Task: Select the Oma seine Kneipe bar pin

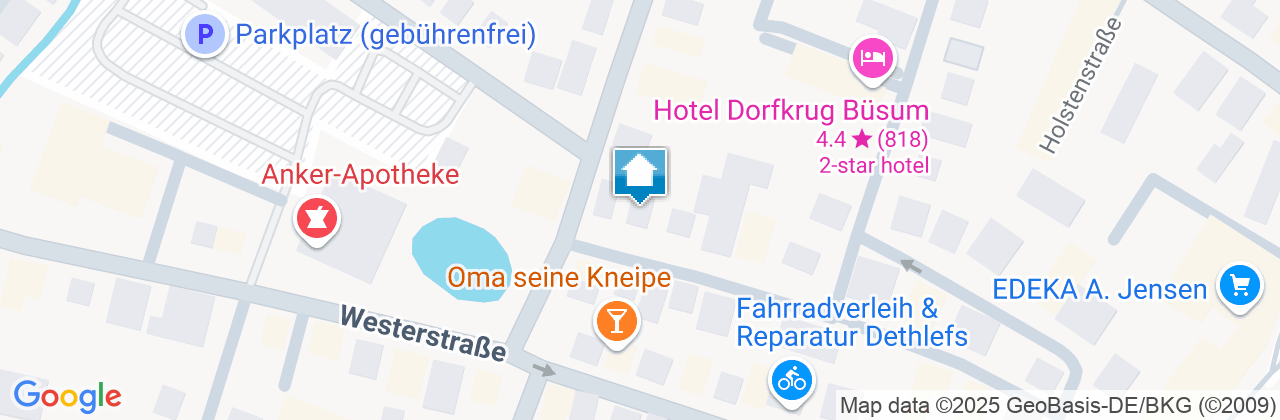Action: (616, 321)
